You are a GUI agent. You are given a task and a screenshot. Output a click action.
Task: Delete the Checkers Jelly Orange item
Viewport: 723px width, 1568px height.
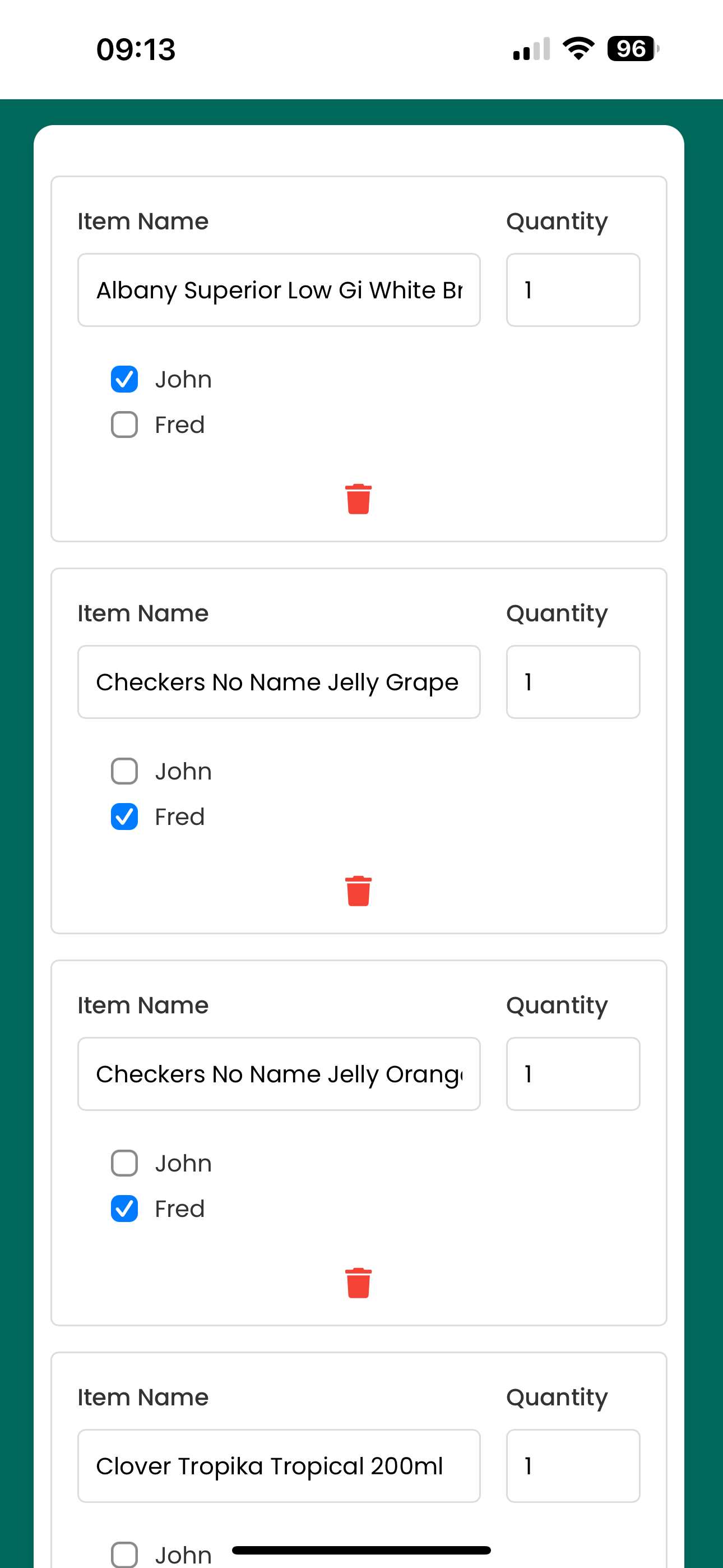click(x=358, y=1283)
